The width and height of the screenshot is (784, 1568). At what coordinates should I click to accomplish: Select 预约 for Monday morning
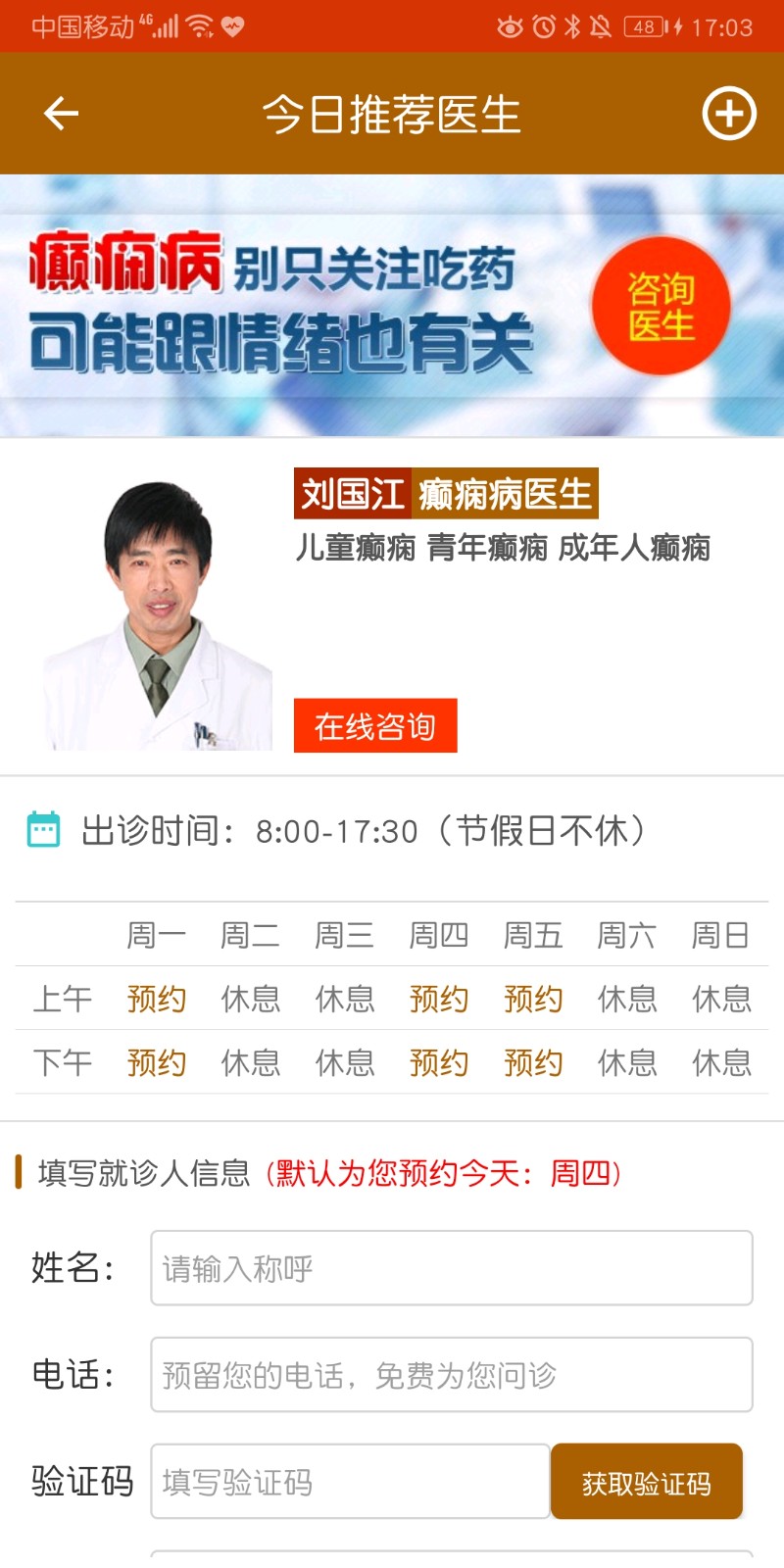(156, 999)
